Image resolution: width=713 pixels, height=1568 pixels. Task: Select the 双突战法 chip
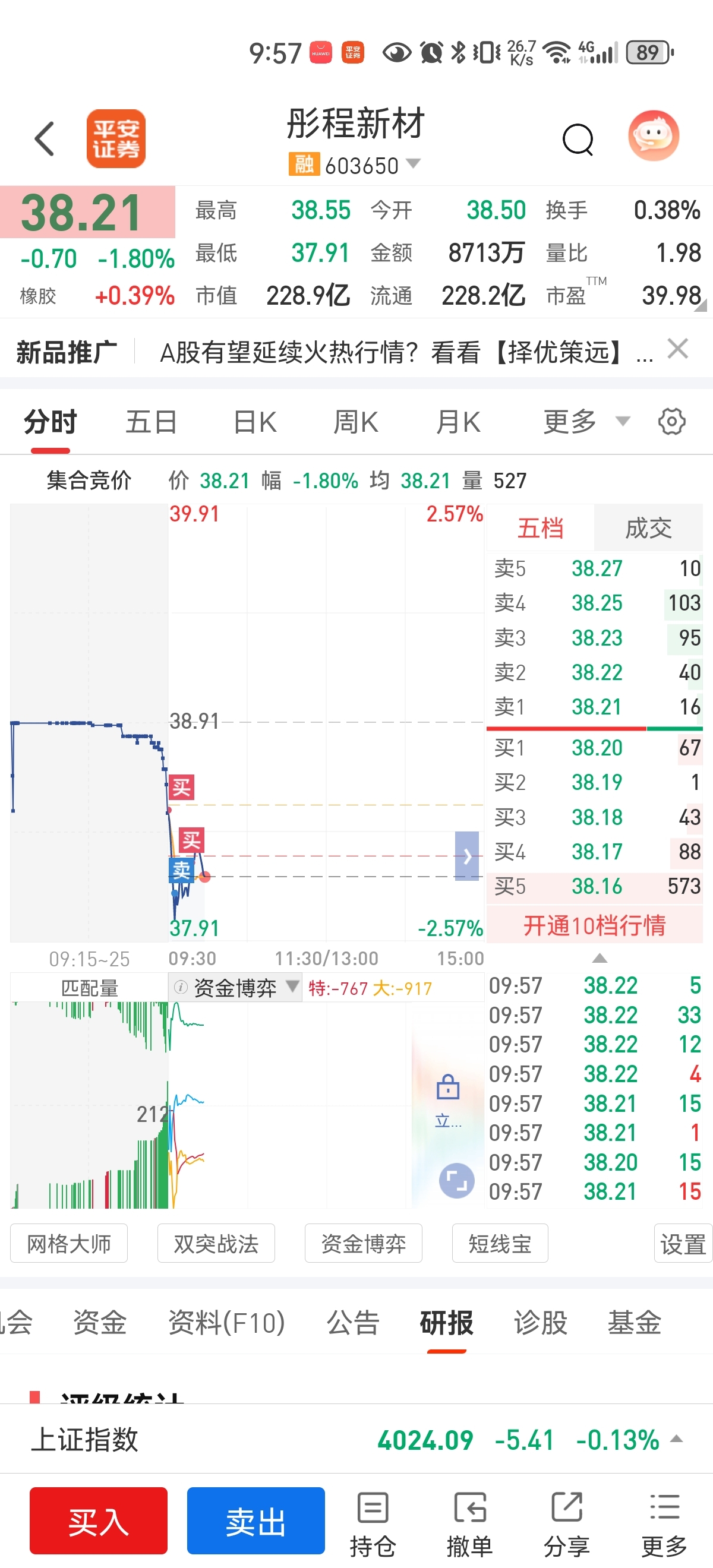click(x=216, y=1244)
